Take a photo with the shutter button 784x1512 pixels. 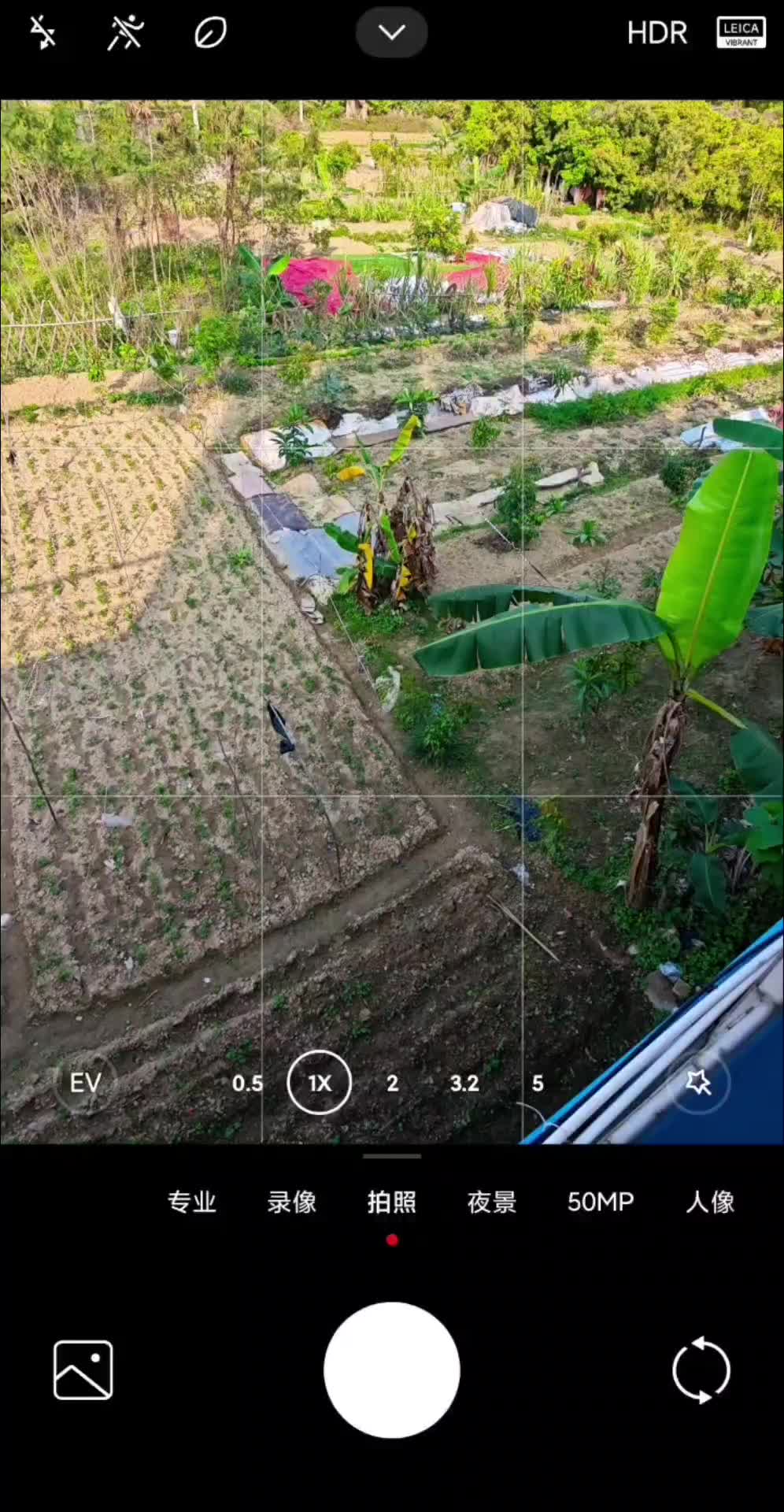[392, 1370]
